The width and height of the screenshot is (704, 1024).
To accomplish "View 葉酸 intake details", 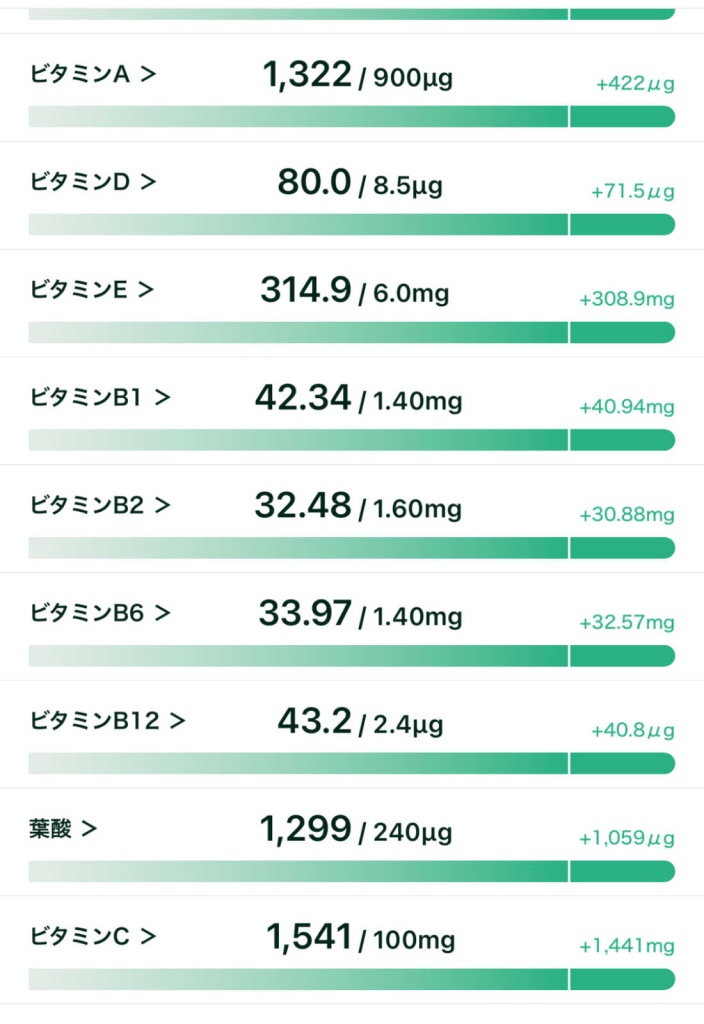I will coord(63,830).
